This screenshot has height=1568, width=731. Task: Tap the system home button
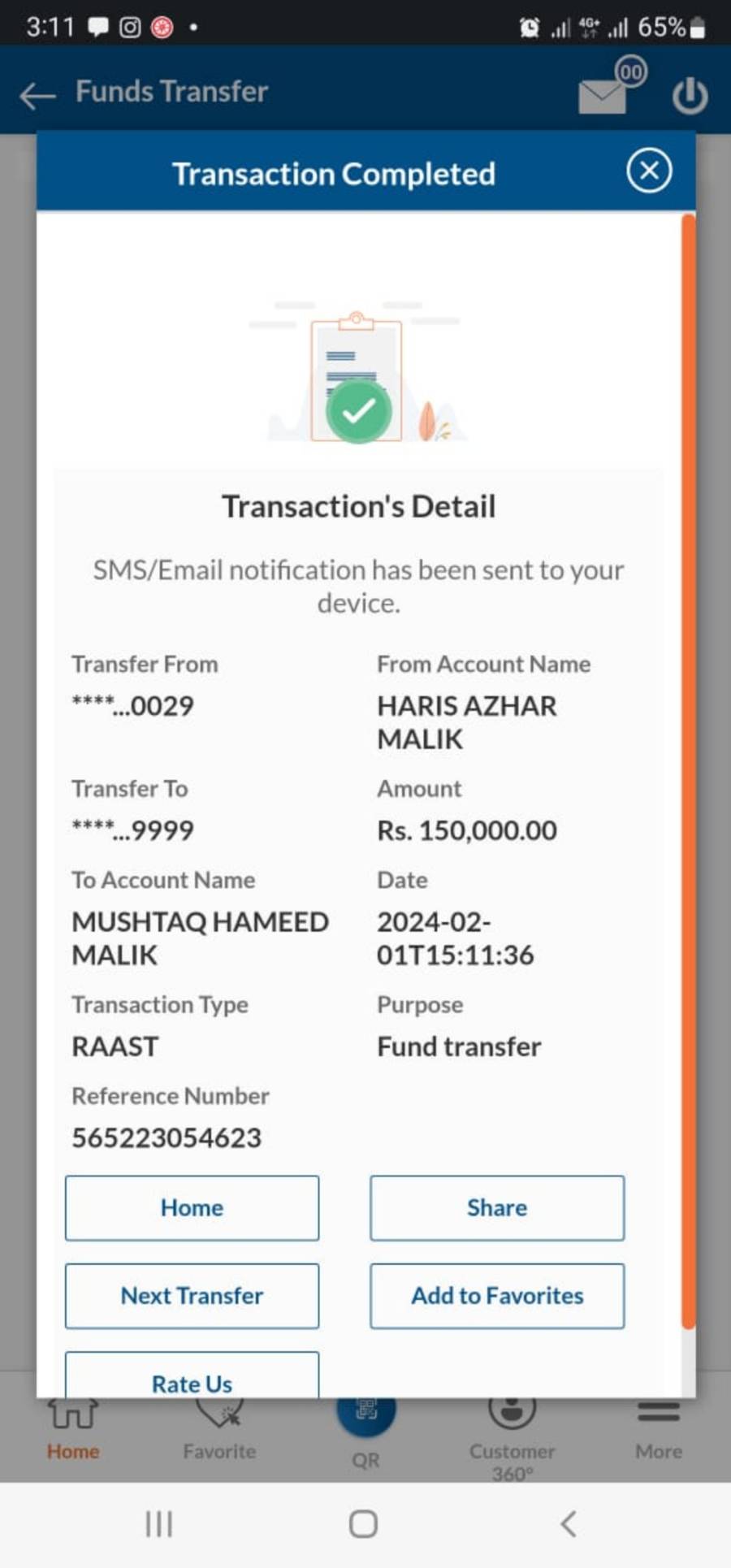tap(363, 1524)
